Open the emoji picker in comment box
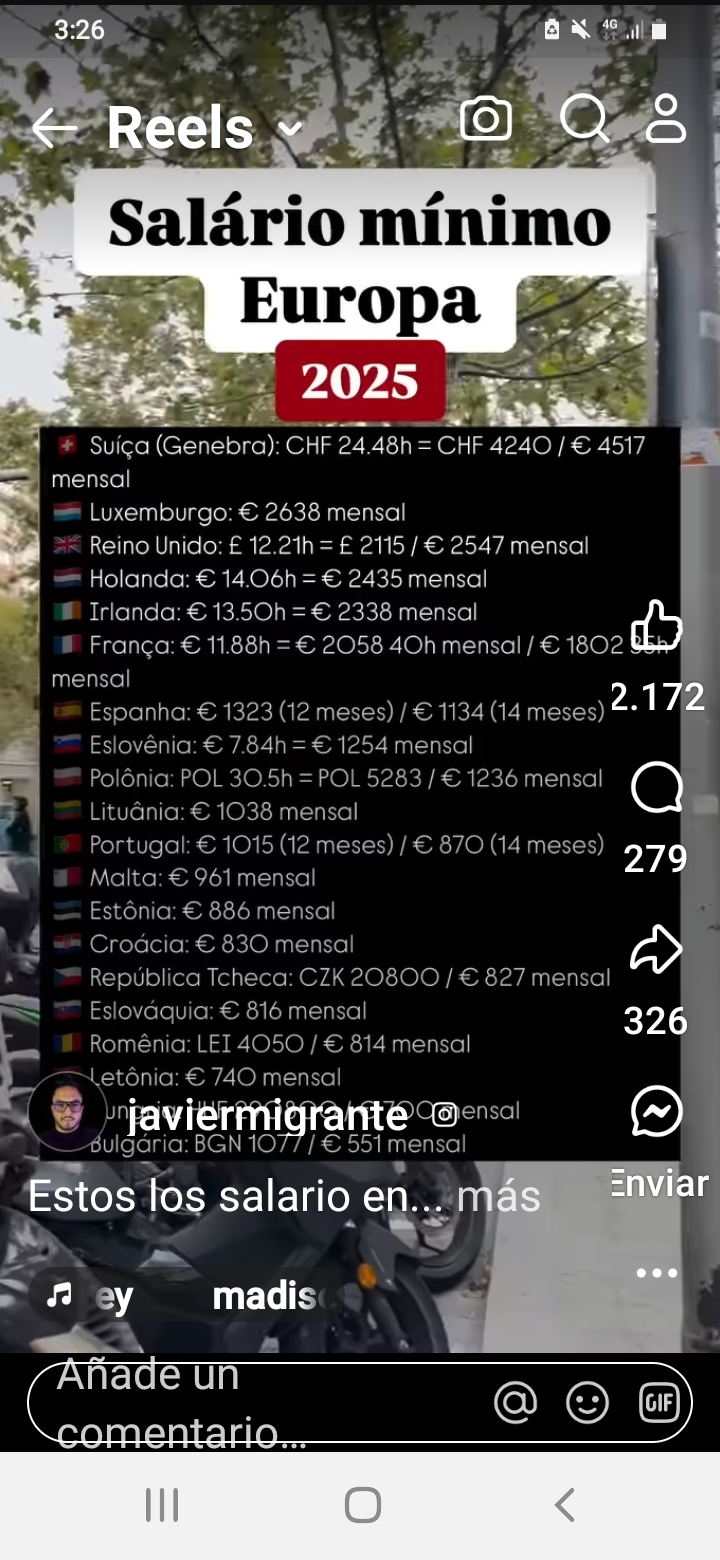Viewport: 720px width, 1560px height. point(587,1403)
